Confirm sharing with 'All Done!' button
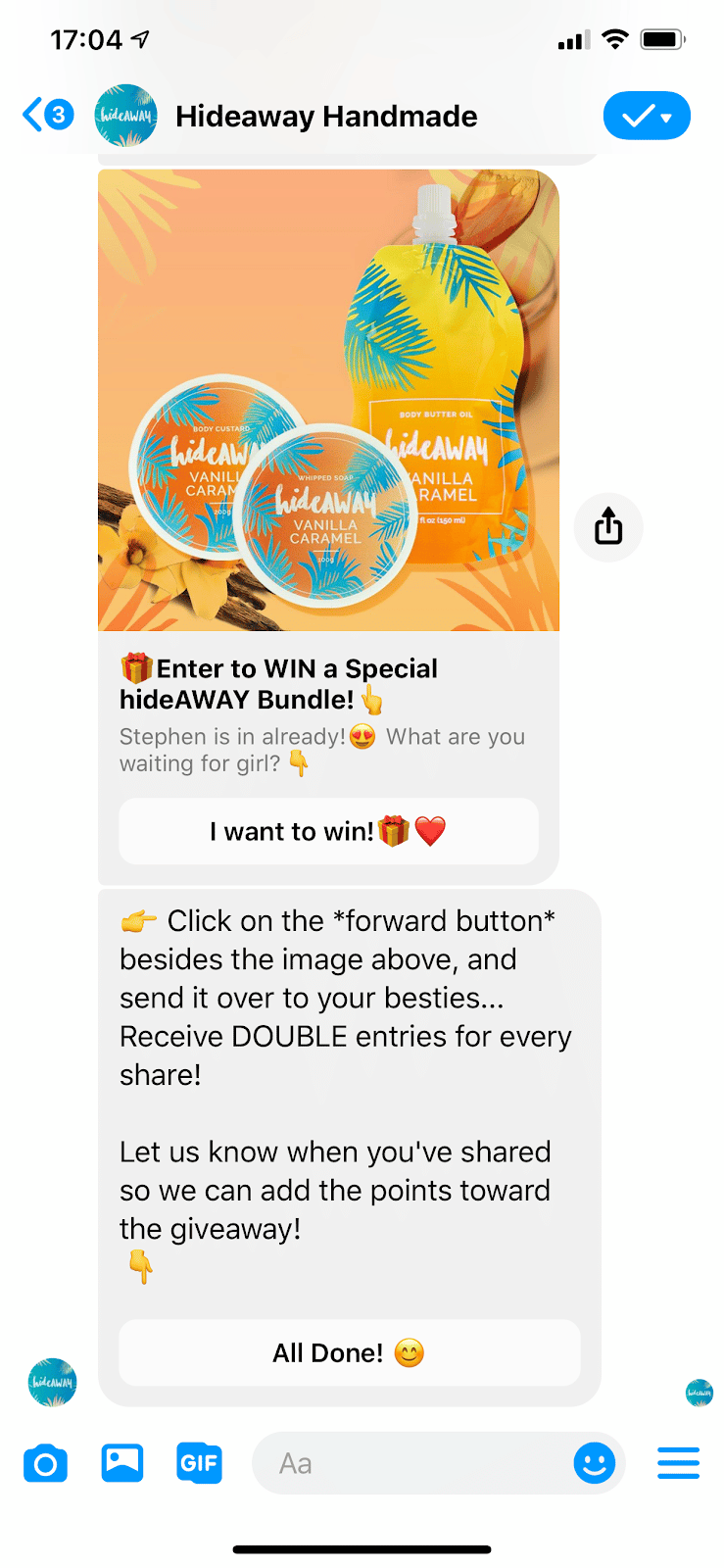724x1568 pixels. point(349,1352)
